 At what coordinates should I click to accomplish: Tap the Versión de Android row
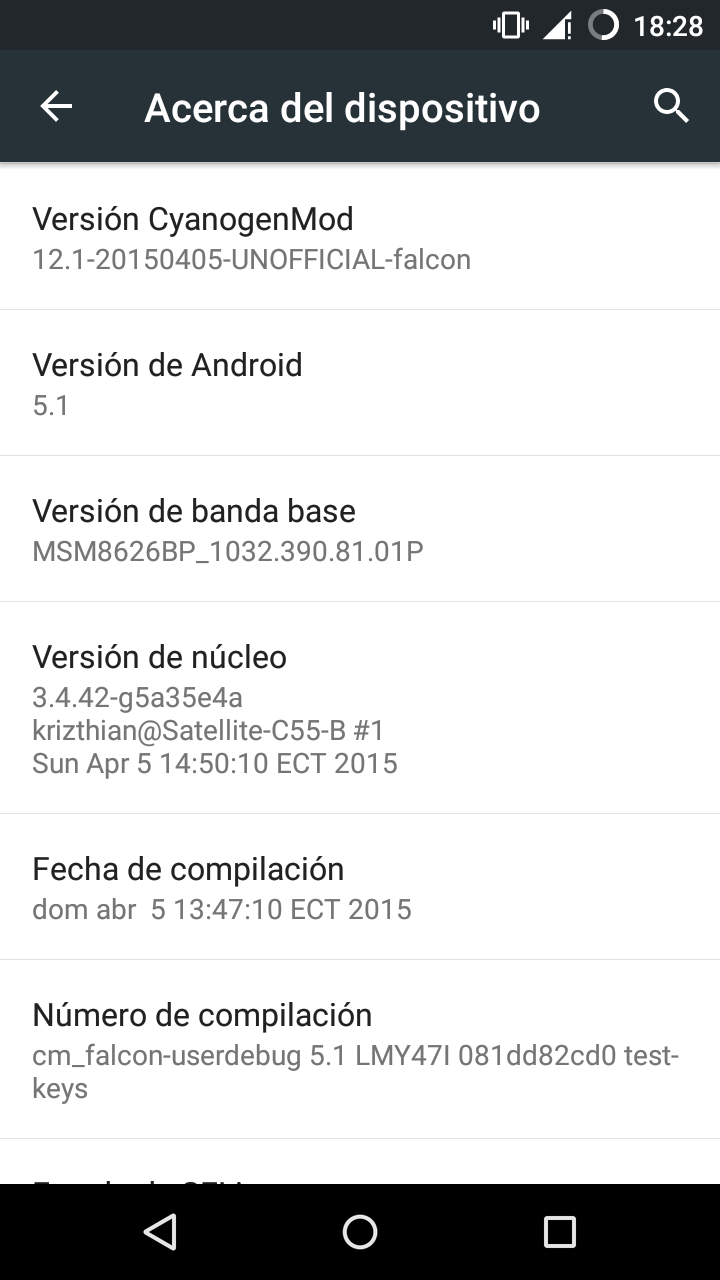tap(360, 383)
